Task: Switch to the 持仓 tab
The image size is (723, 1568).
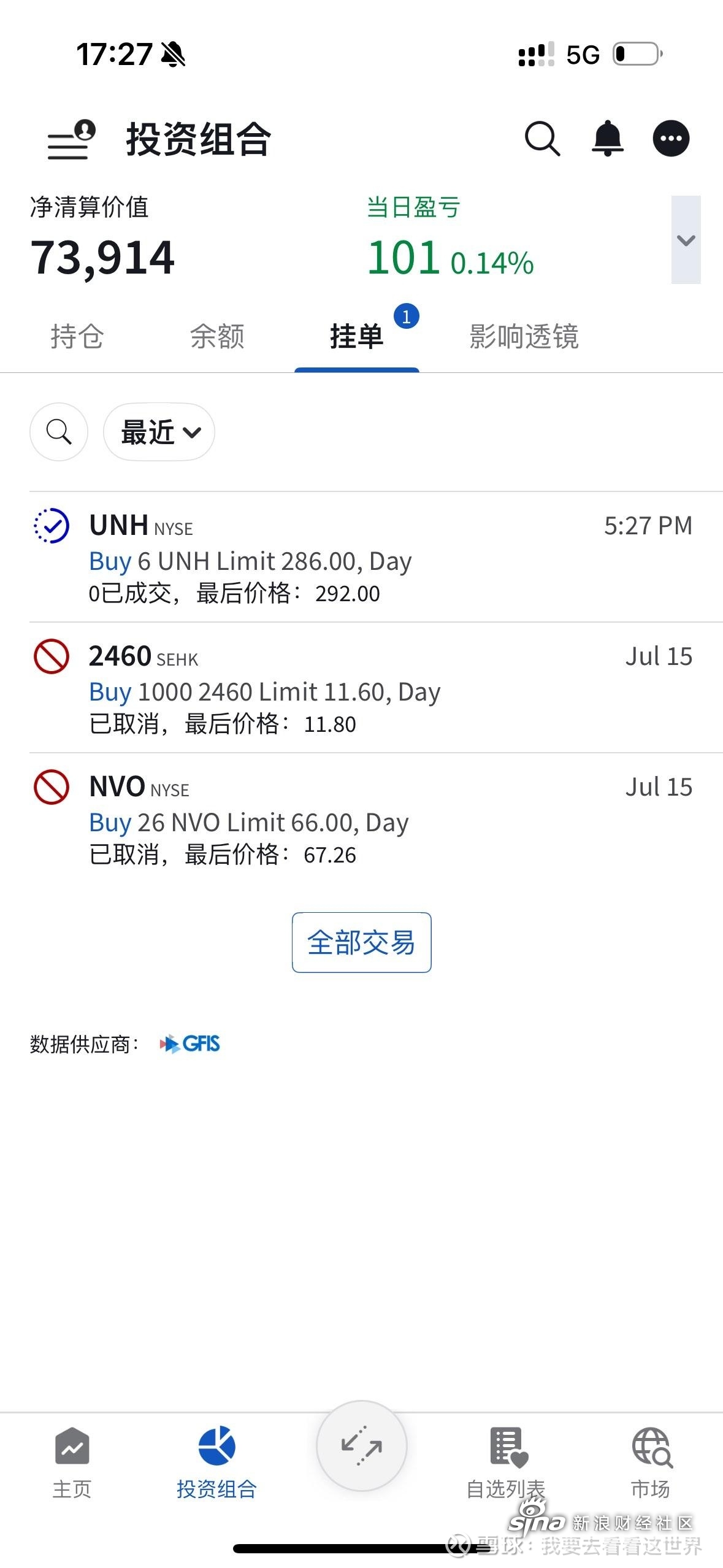Action: click(x=77, y=337)
